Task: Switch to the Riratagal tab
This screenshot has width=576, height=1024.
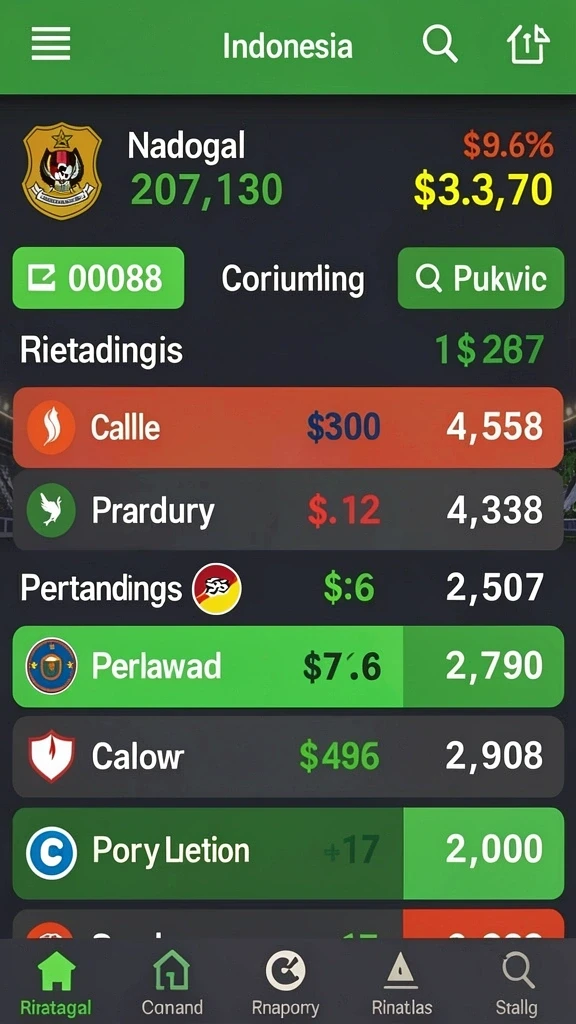Action: 56,982
